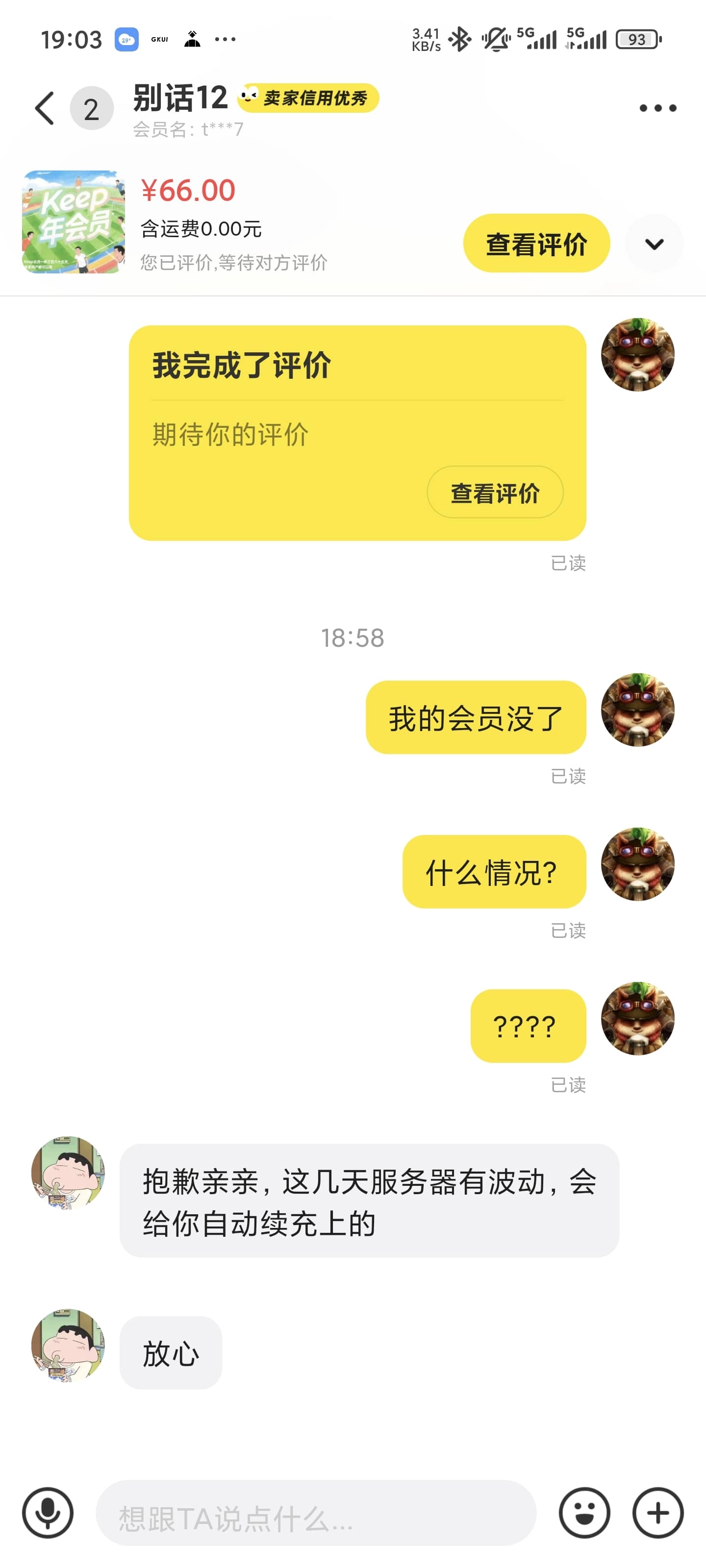Open the plus attachment menu
This screenshot has height=1568, width=706.
coord(657,1512)
